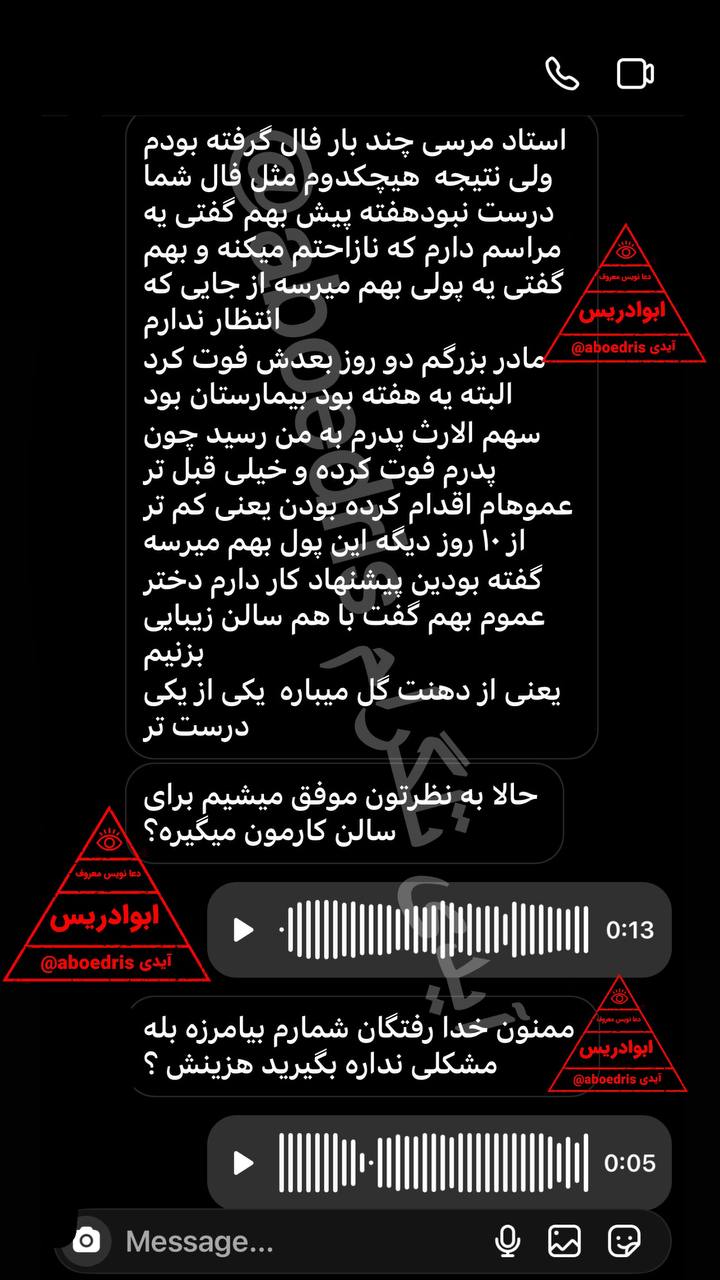Play the 0:05 voice message

coord(243,1163)
